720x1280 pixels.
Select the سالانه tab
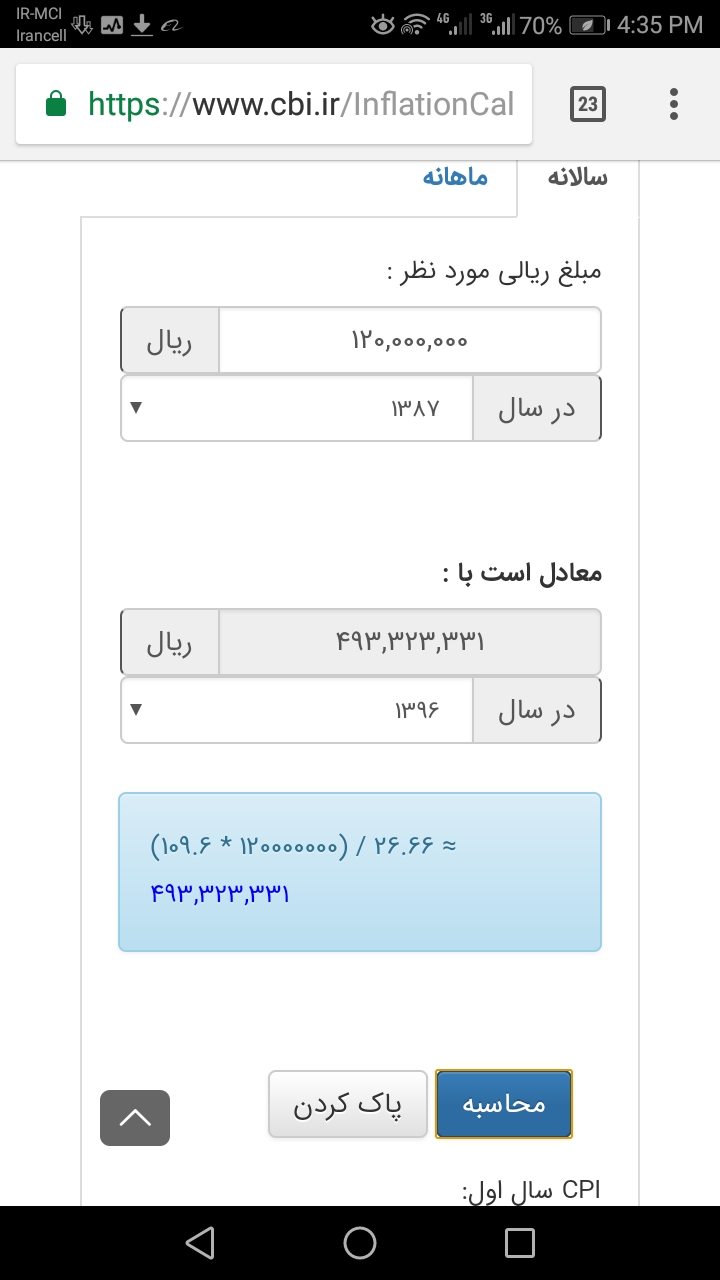click(x=577, y=179)
